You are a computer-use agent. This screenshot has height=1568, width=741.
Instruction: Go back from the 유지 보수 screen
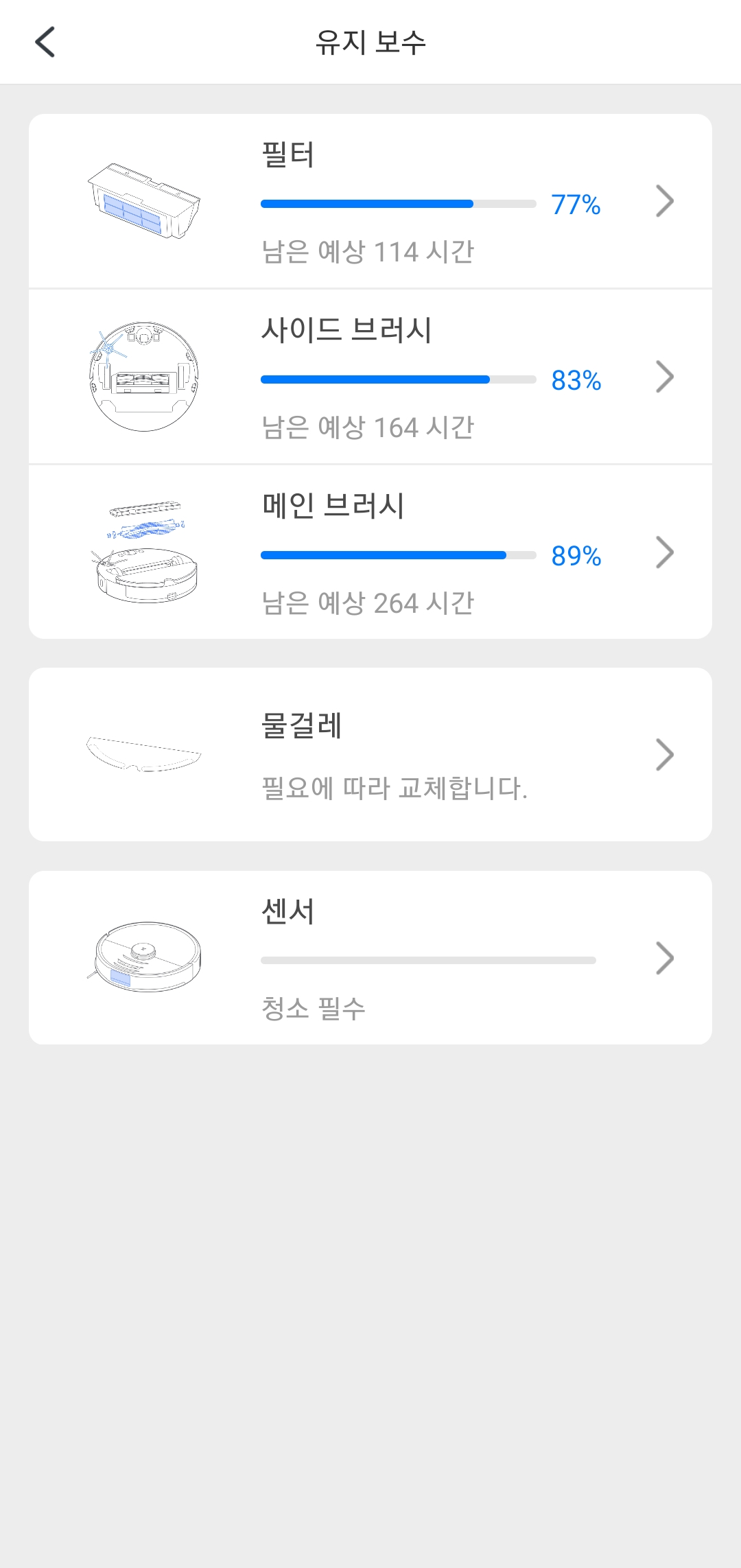click(x=45, y=43)
